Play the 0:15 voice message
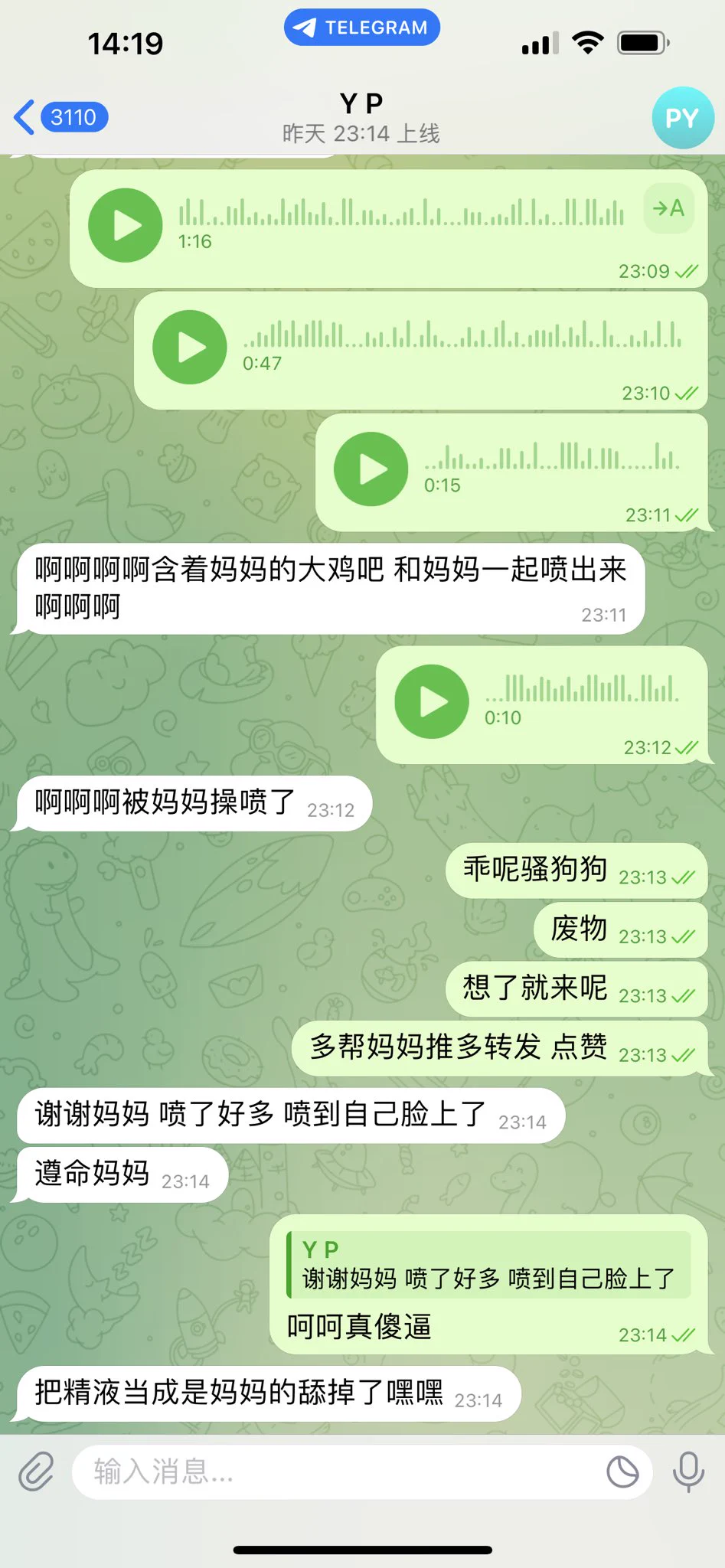 371,469
